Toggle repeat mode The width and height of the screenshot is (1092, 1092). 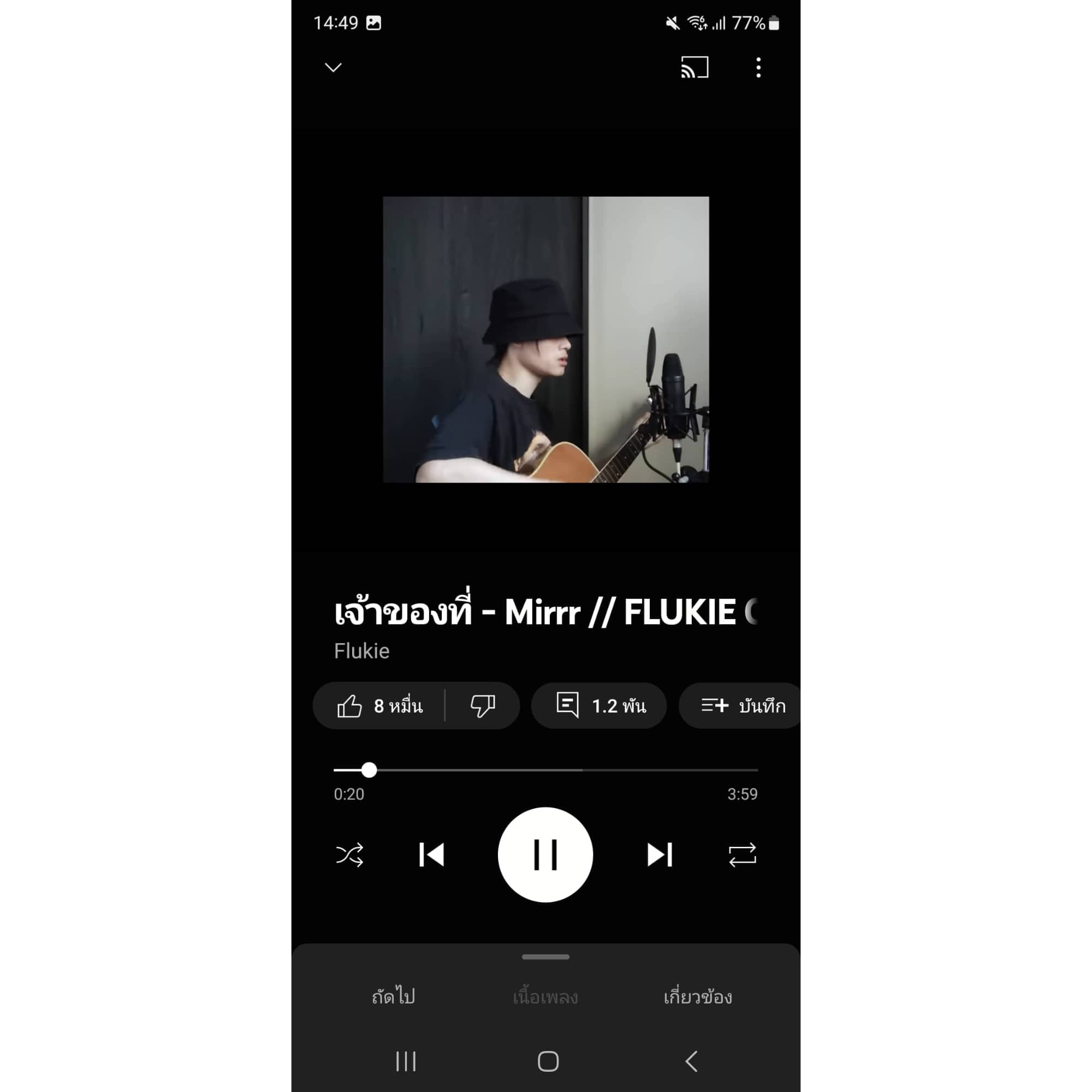click(741, 854)
